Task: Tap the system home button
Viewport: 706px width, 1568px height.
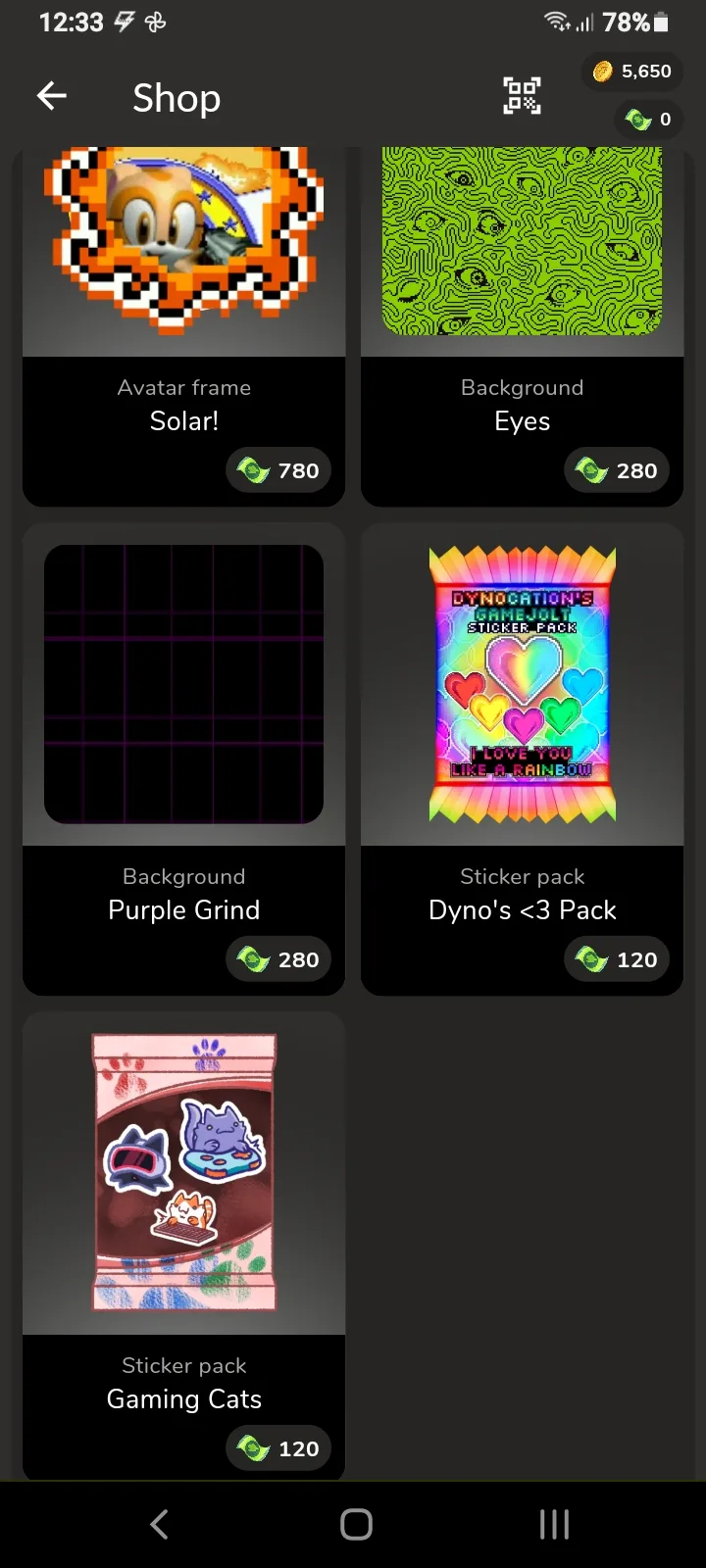Action: [x=356, y=1524]
